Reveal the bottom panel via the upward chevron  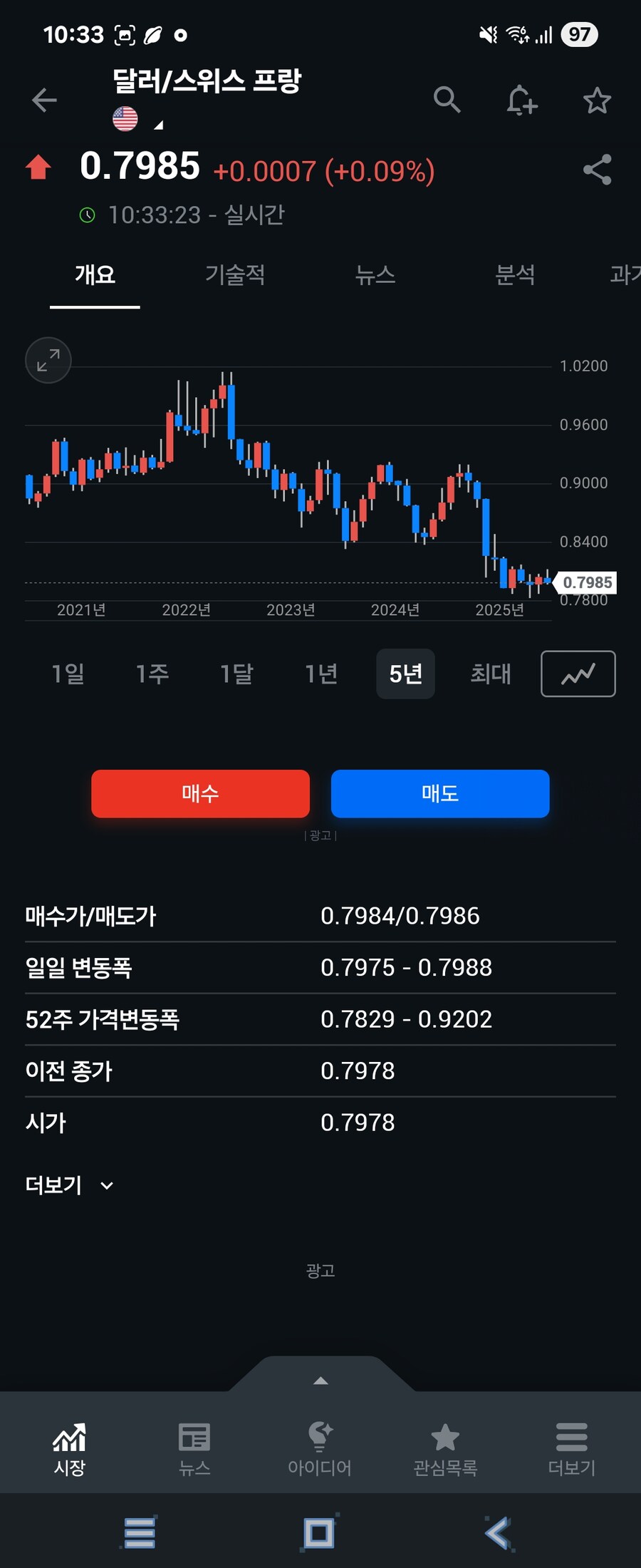(320, 1381)
